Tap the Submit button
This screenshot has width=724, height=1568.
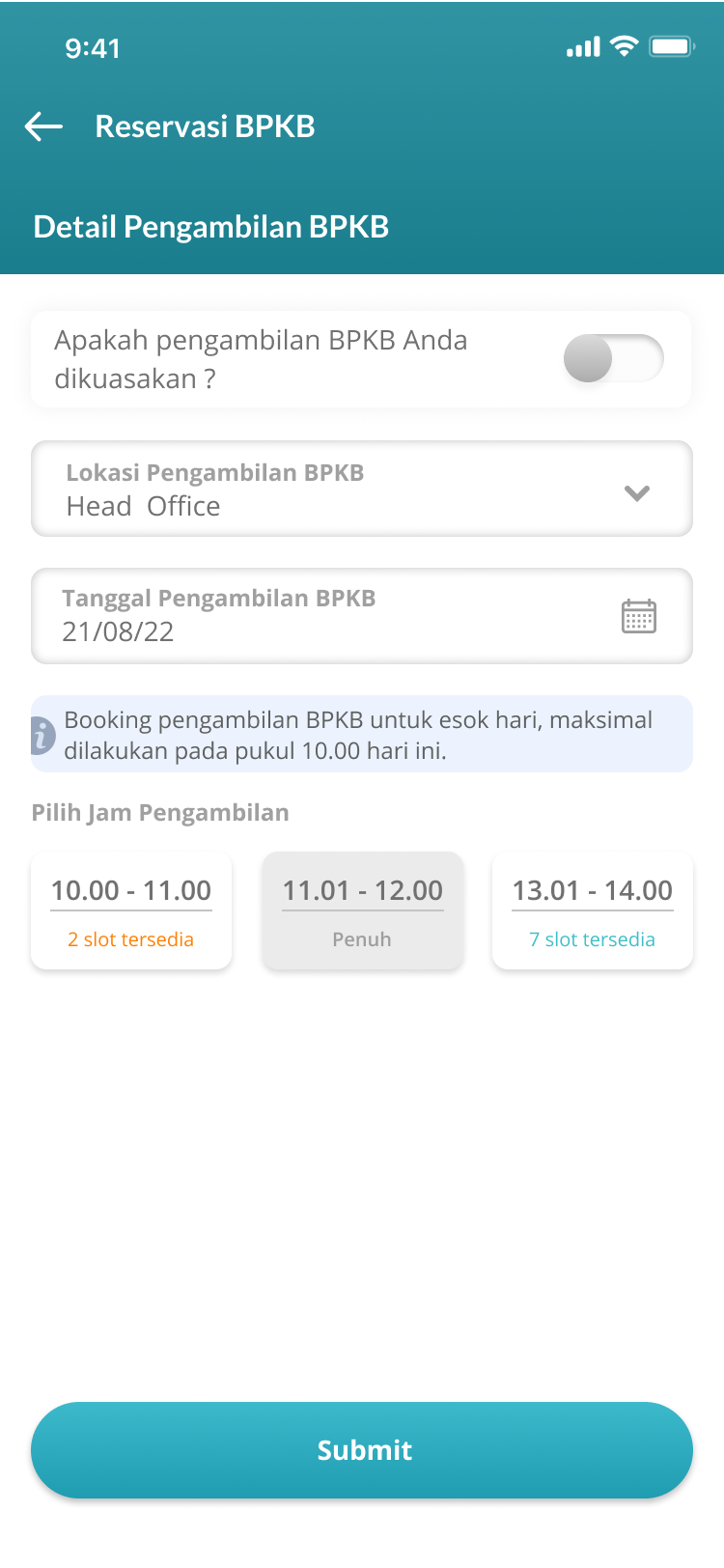362,1449
